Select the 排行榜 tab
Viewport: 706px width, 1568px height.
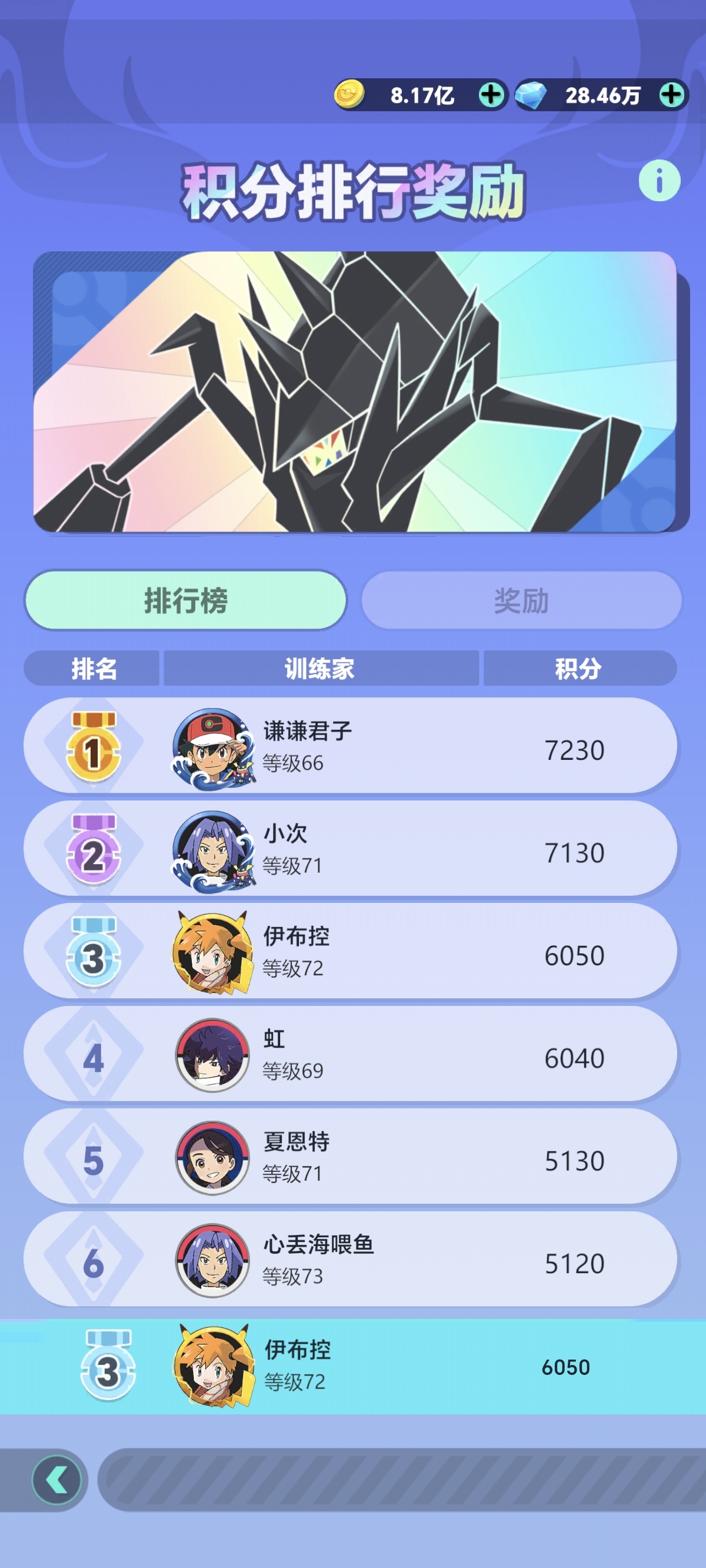186,601
